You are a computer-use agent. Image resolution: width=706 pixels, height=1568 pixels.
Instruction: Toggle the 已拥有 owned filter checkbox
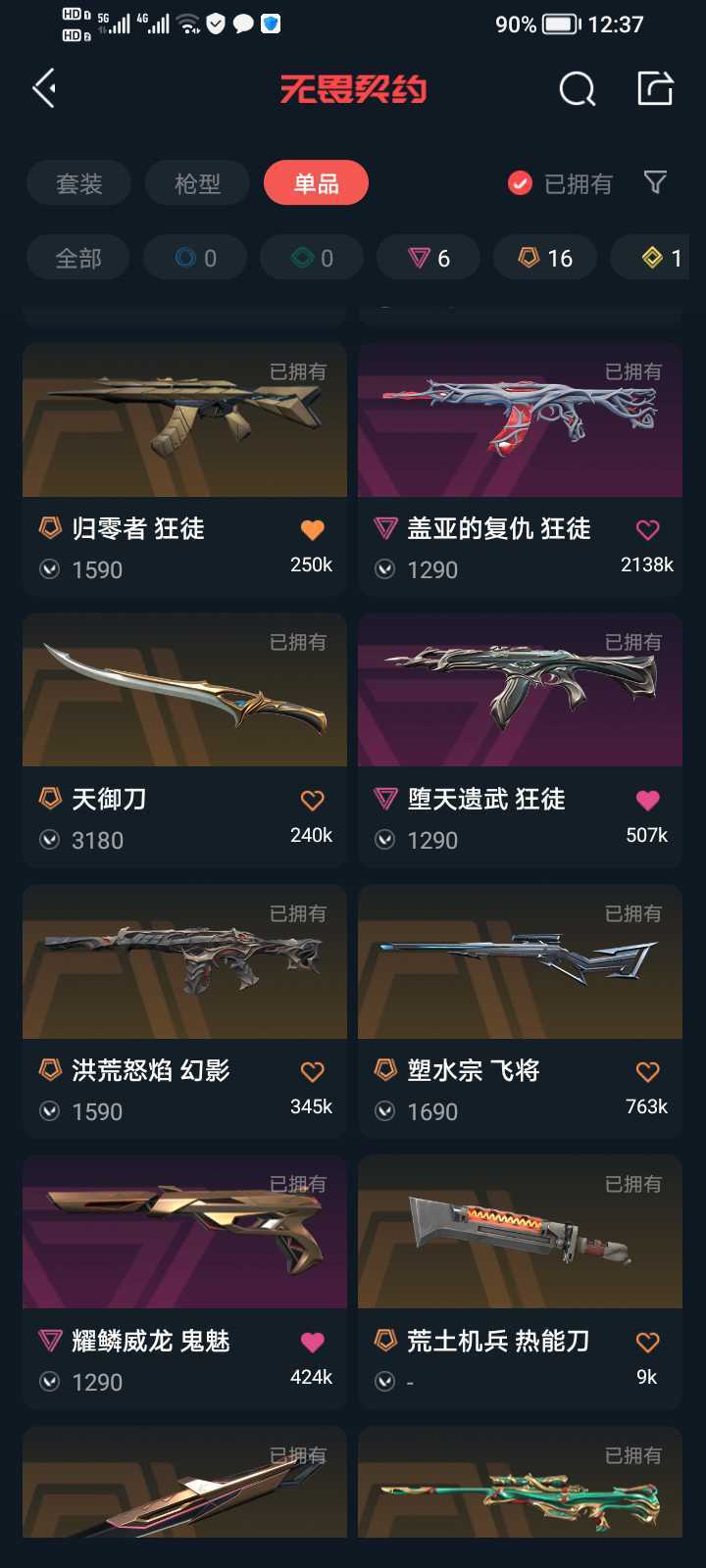point(520,183)
